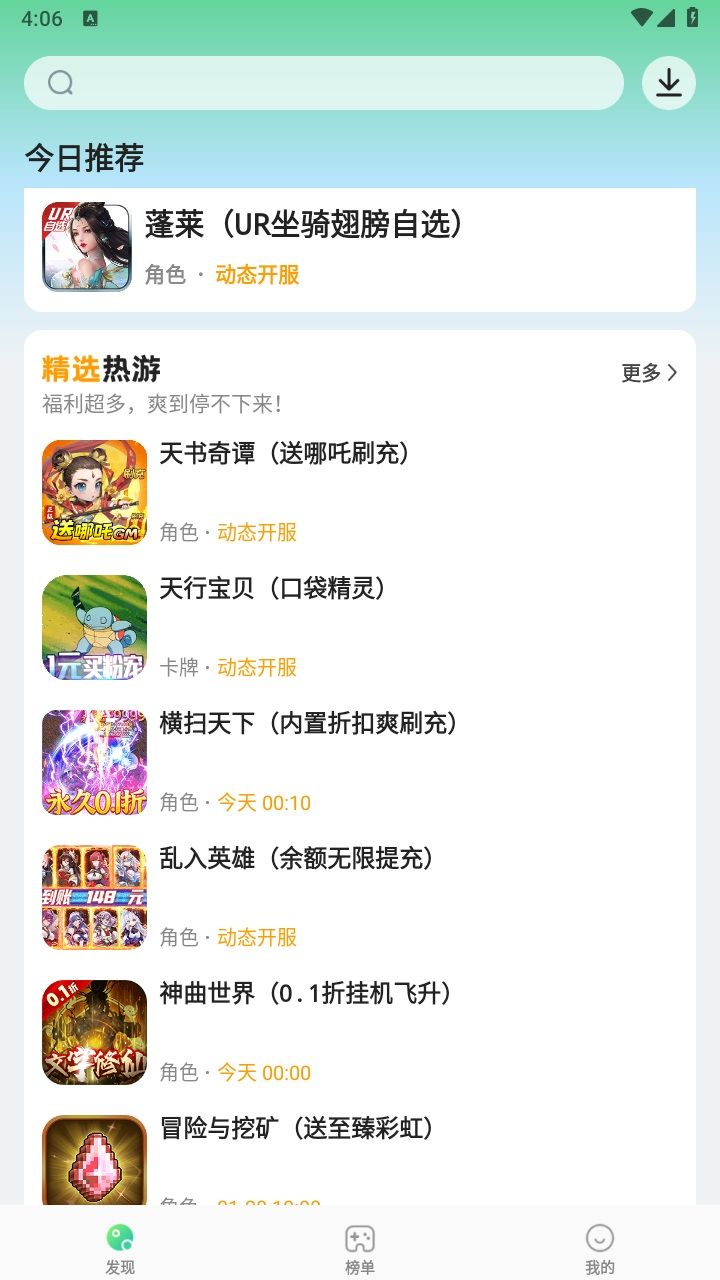Tap the 今天 00:10 launch time
This screenshot has width=720, height=1280.
[x=264, y=802]
